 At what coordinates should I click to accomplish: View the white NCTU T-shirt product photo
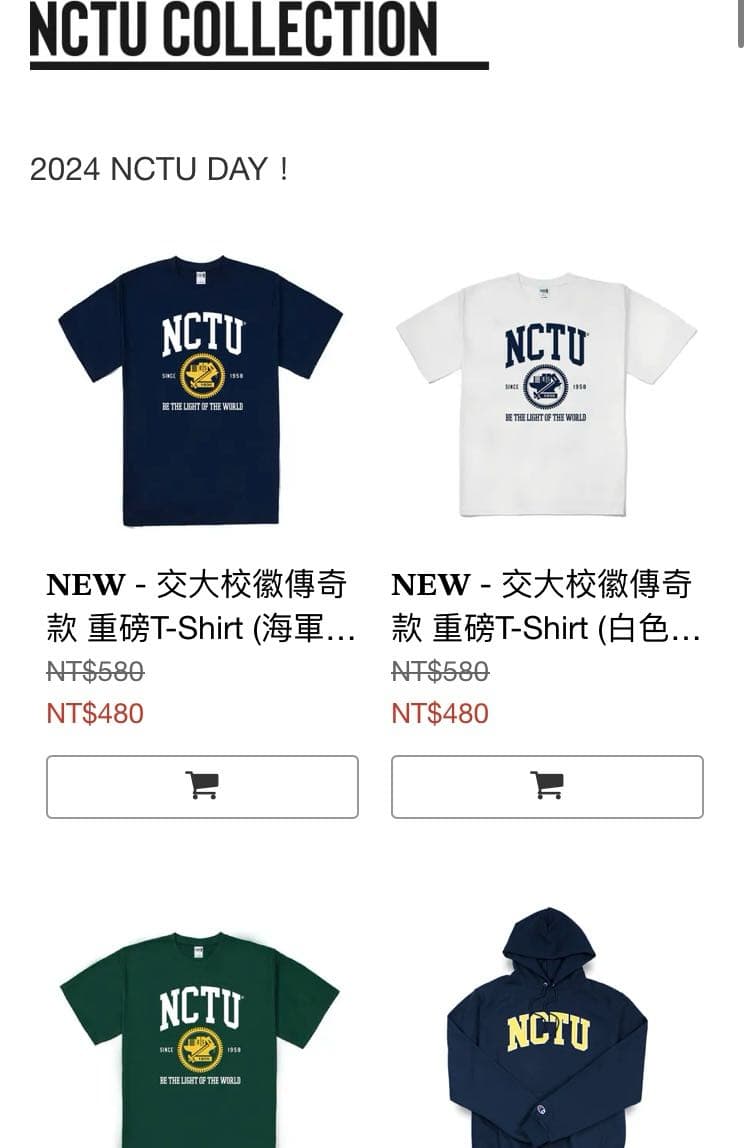pyautogui.click(x=545, y=390)
